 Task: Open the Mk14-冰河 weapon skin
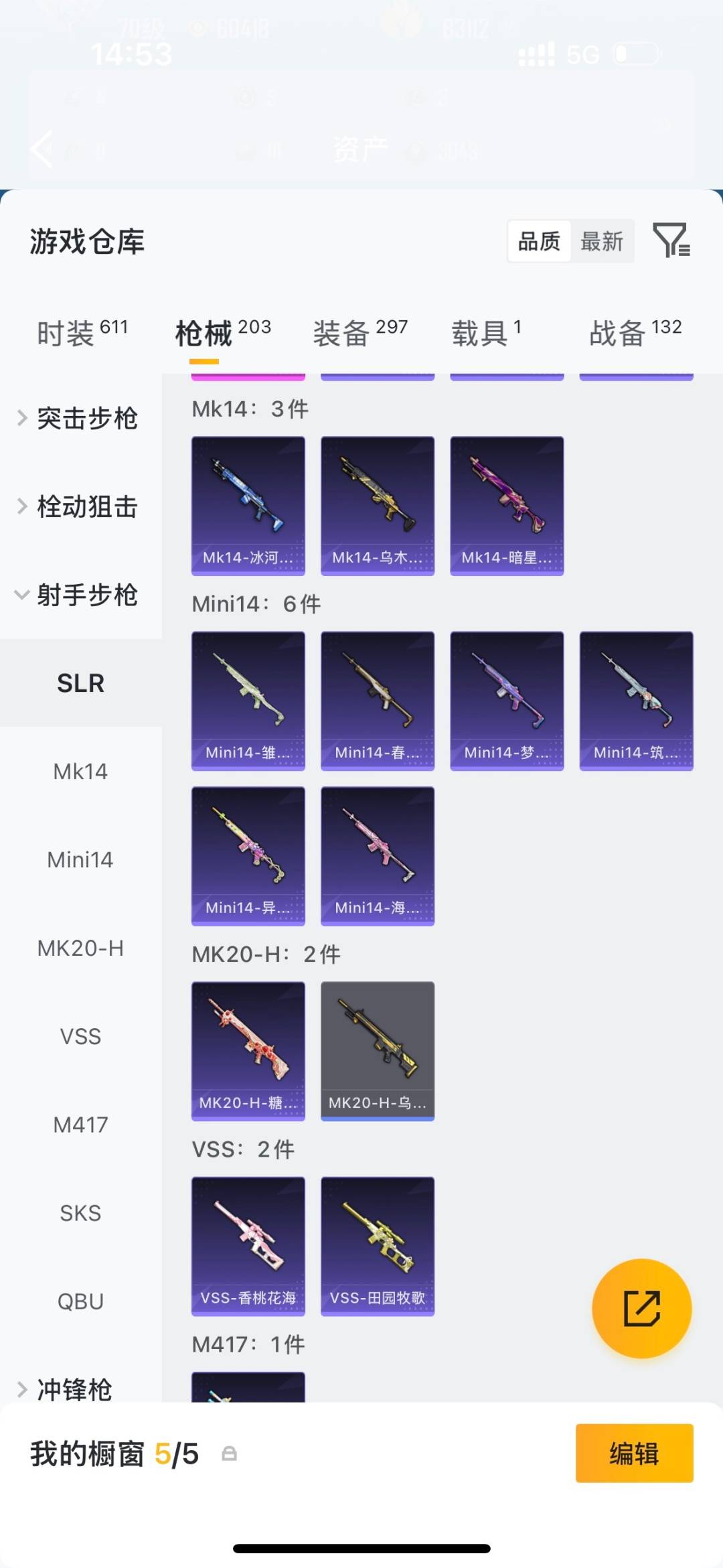tap(248, 505)
